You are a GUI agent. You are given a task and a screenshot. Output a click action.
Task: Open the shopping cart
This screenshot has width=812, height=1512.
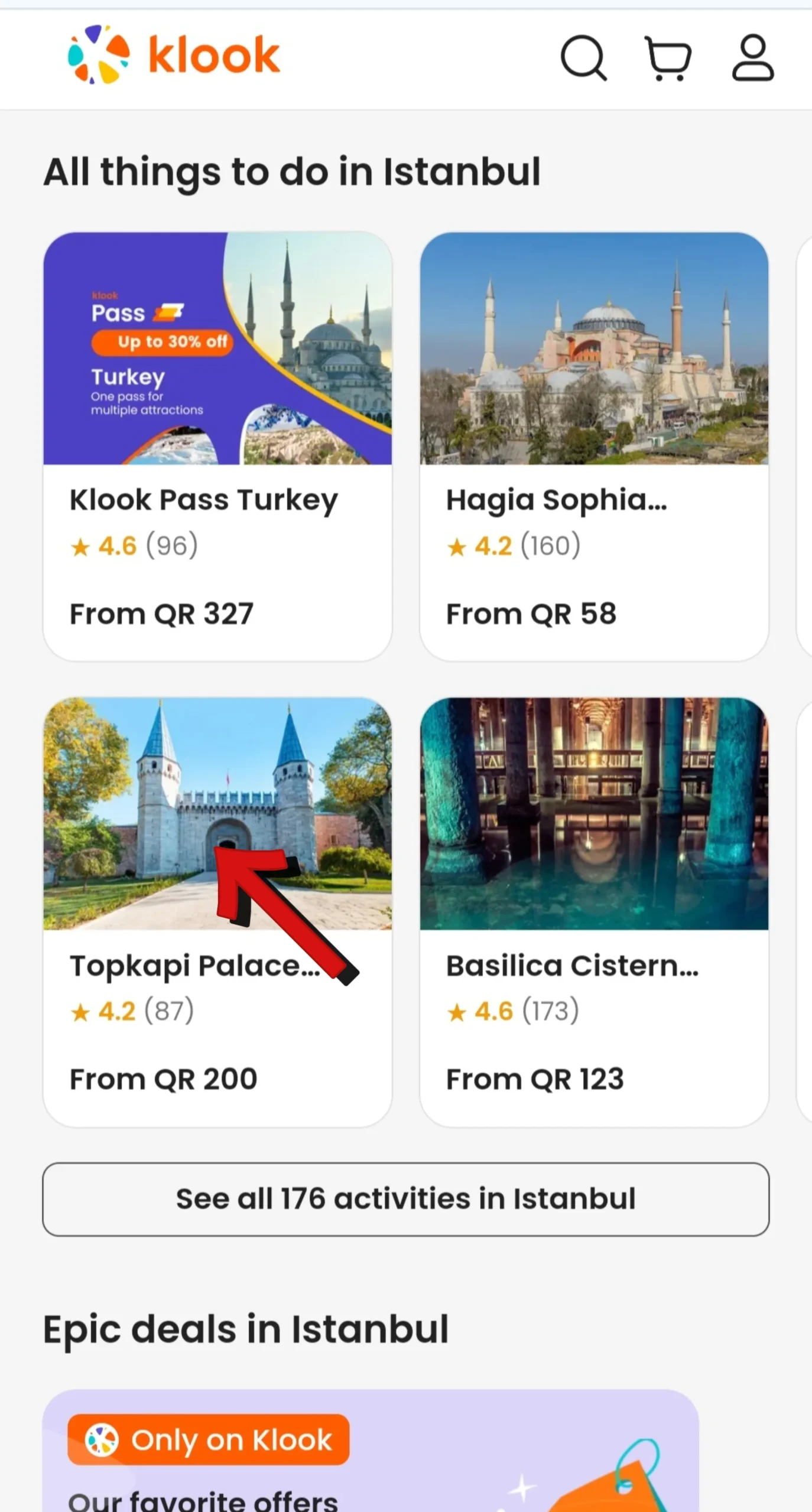pos(668,58)
